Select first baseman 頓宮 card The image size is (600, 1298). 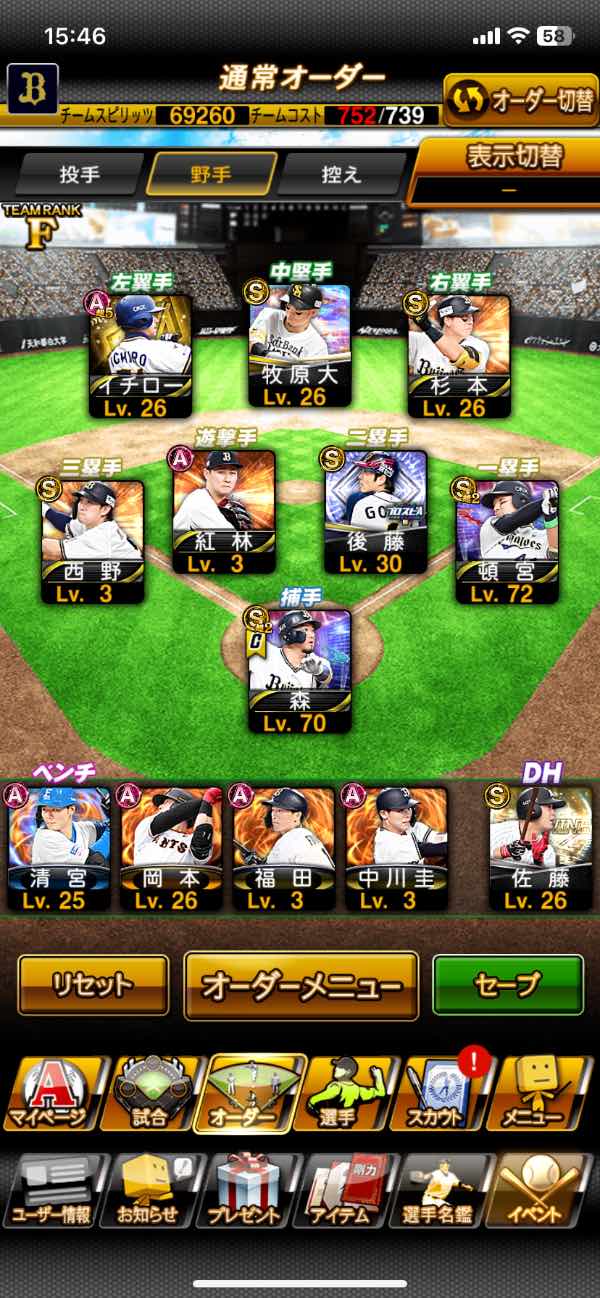click(507, 542)
